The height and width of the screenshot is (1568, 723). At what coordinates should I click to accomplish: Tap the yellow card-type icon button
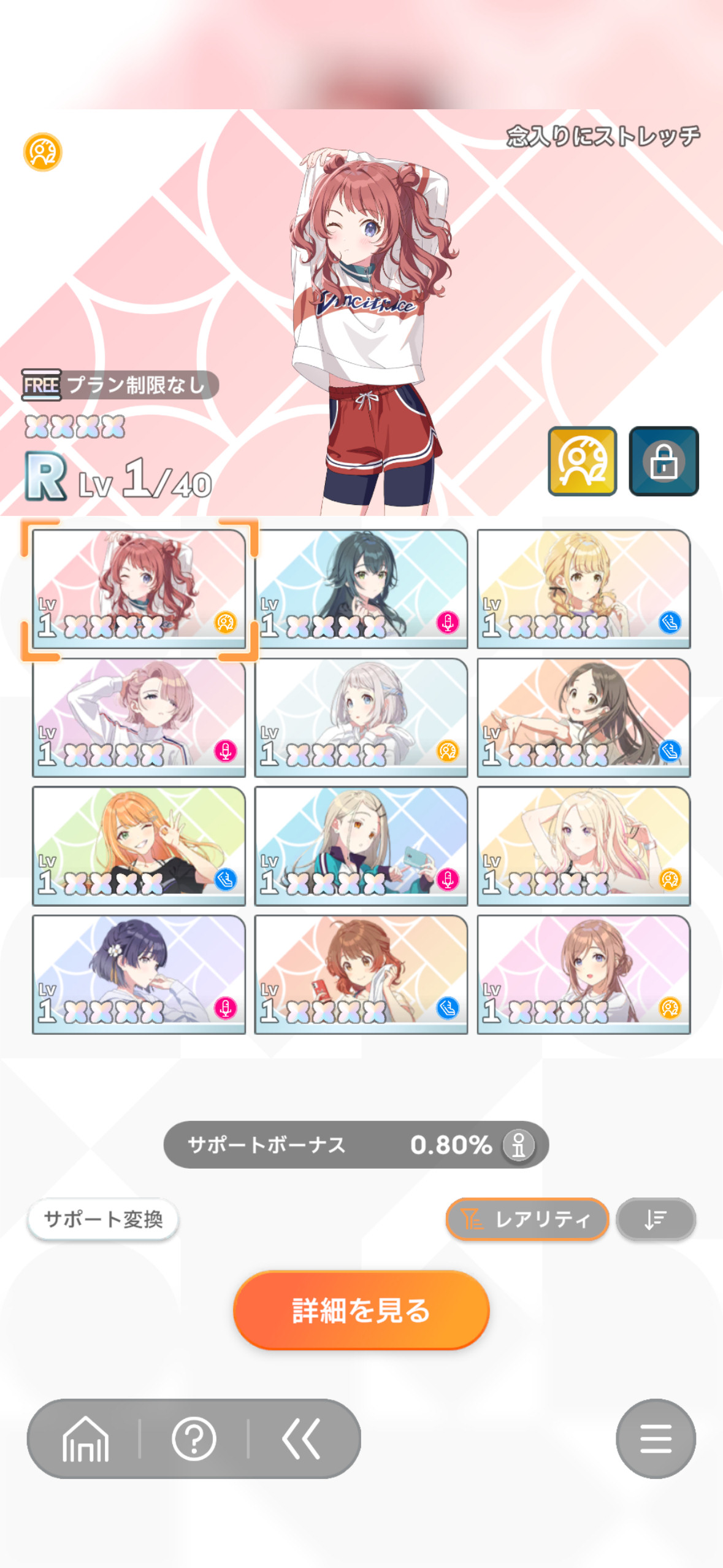click(582, 461)
